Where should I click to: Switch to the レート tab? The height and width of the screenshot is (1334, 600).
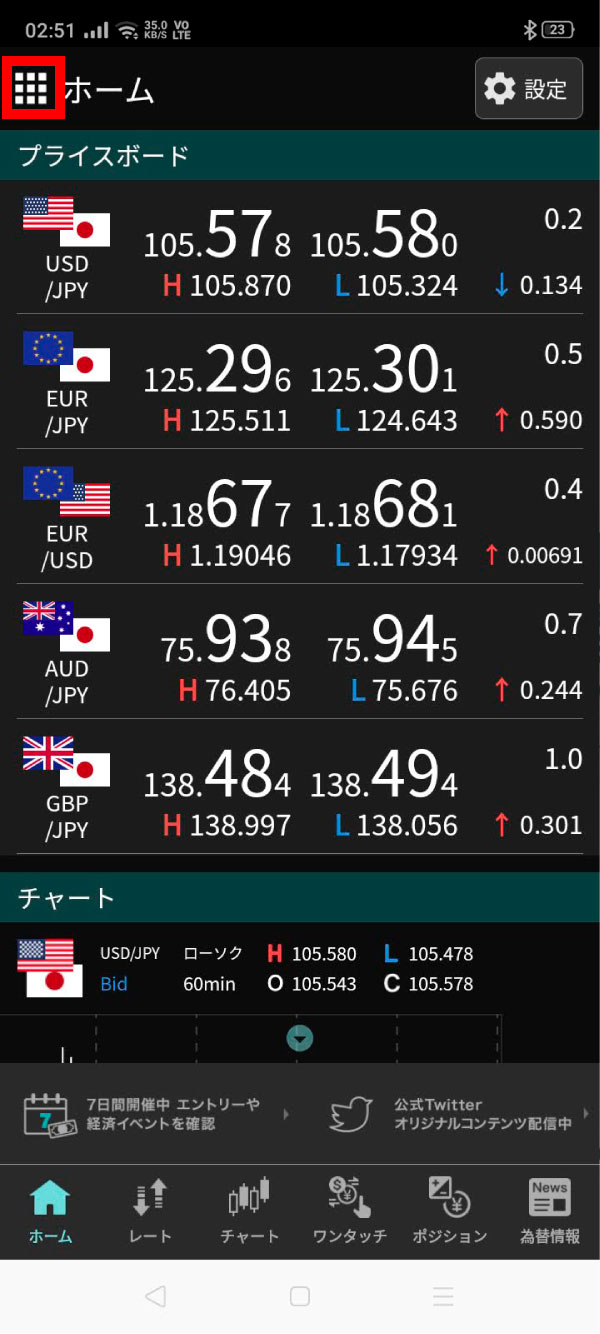coord(150,1211)
